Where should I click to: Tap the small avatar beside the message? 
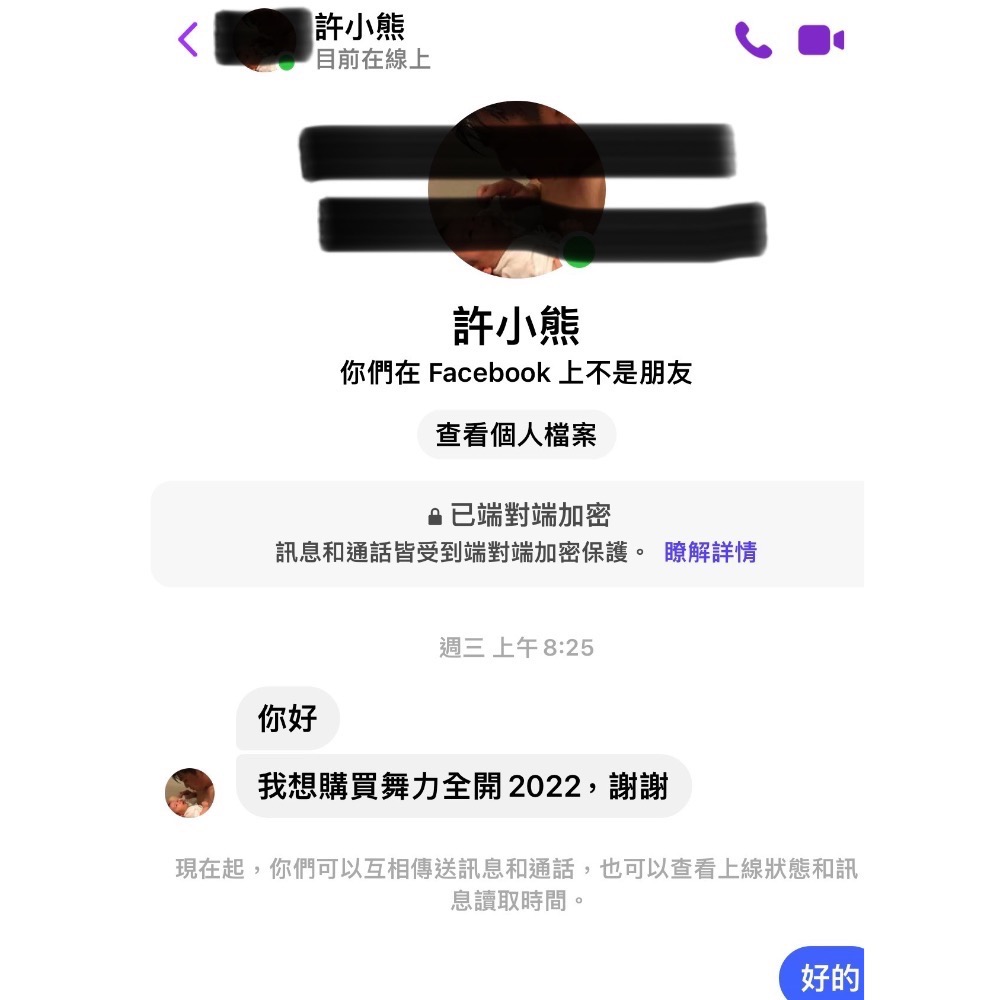190,793
